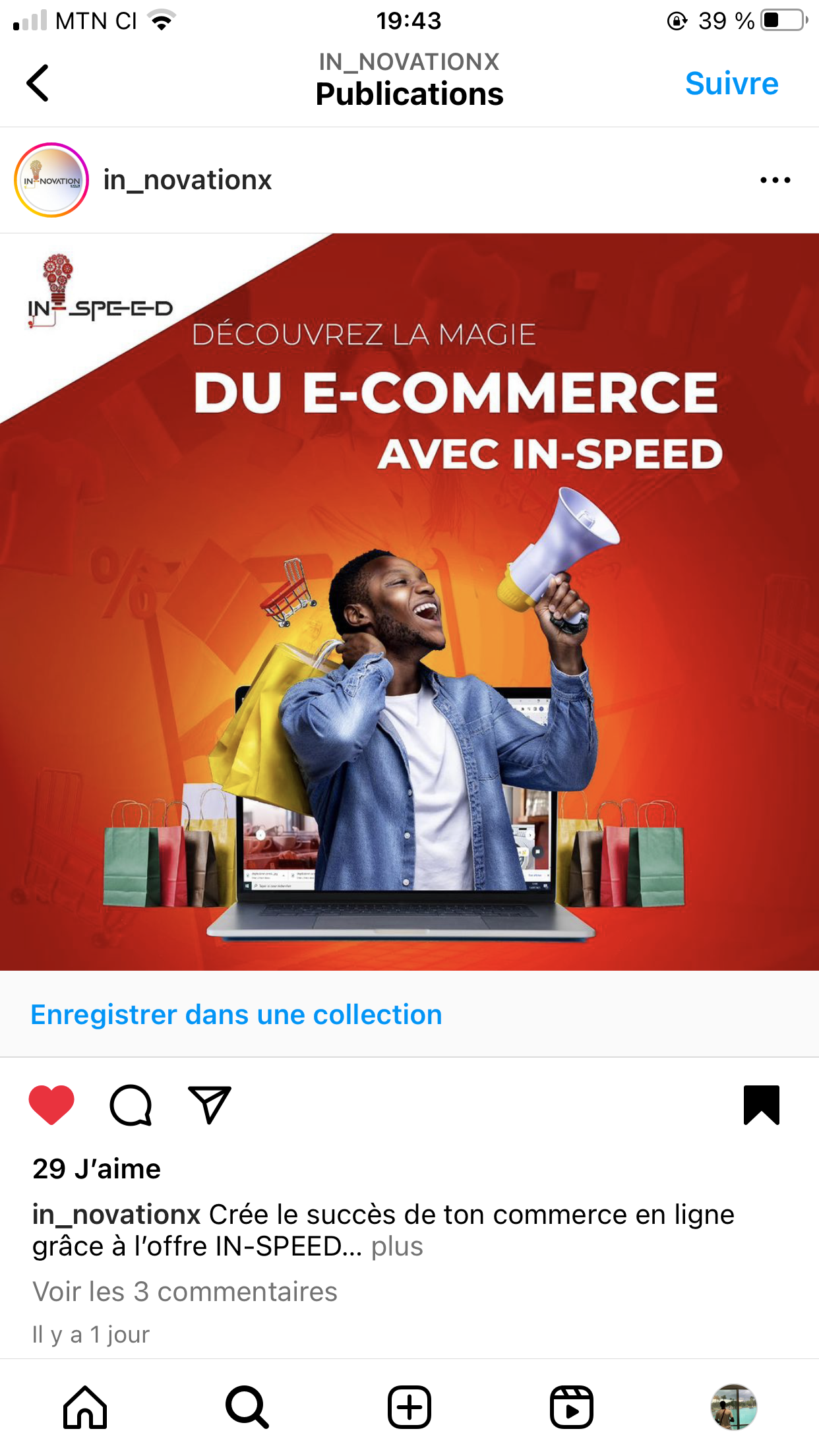Screen dimensions: 819x1456
Task: Remove the post bookmark
Action: tap(762, 1105)
